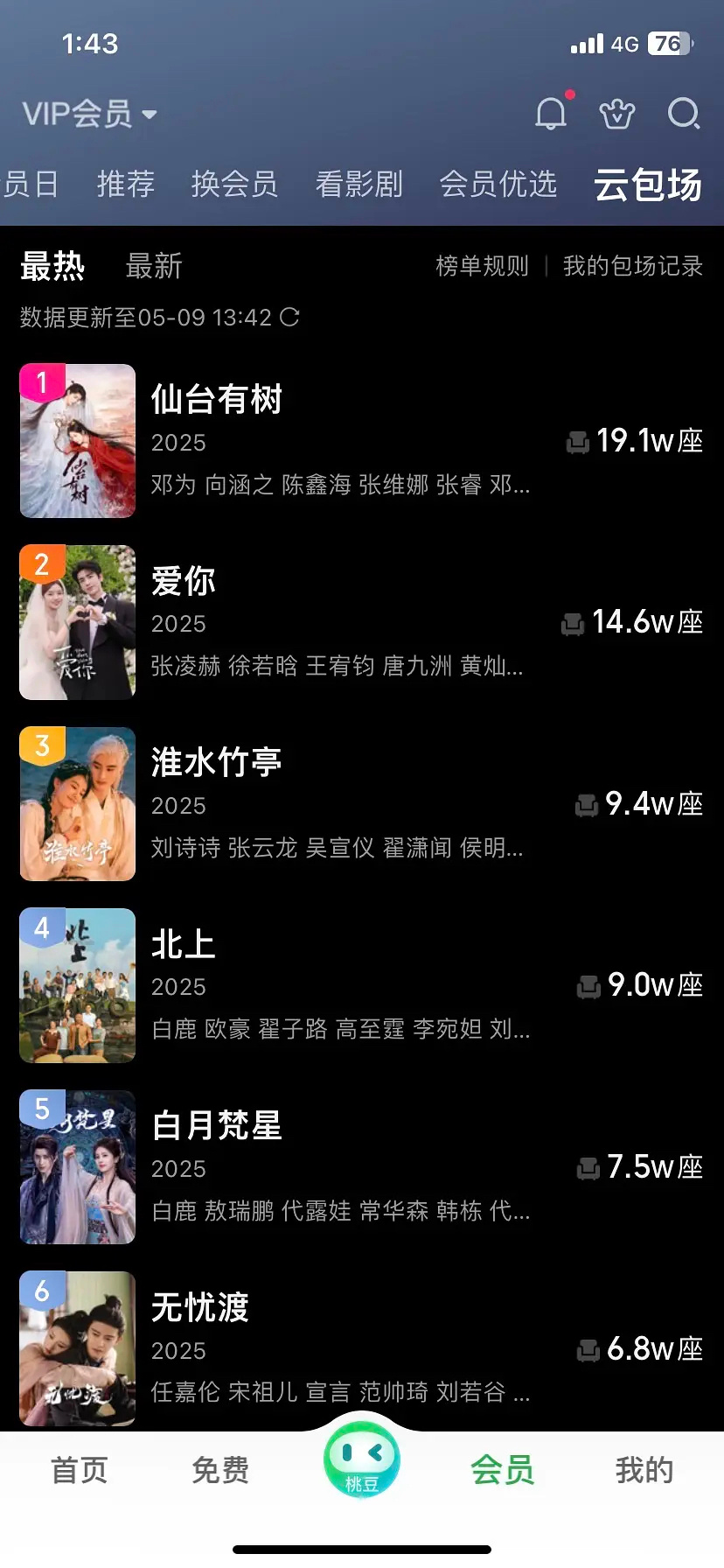View the 榜单规则 link
This screenshot has width=724, height=1568.
(x=483, y=266)
